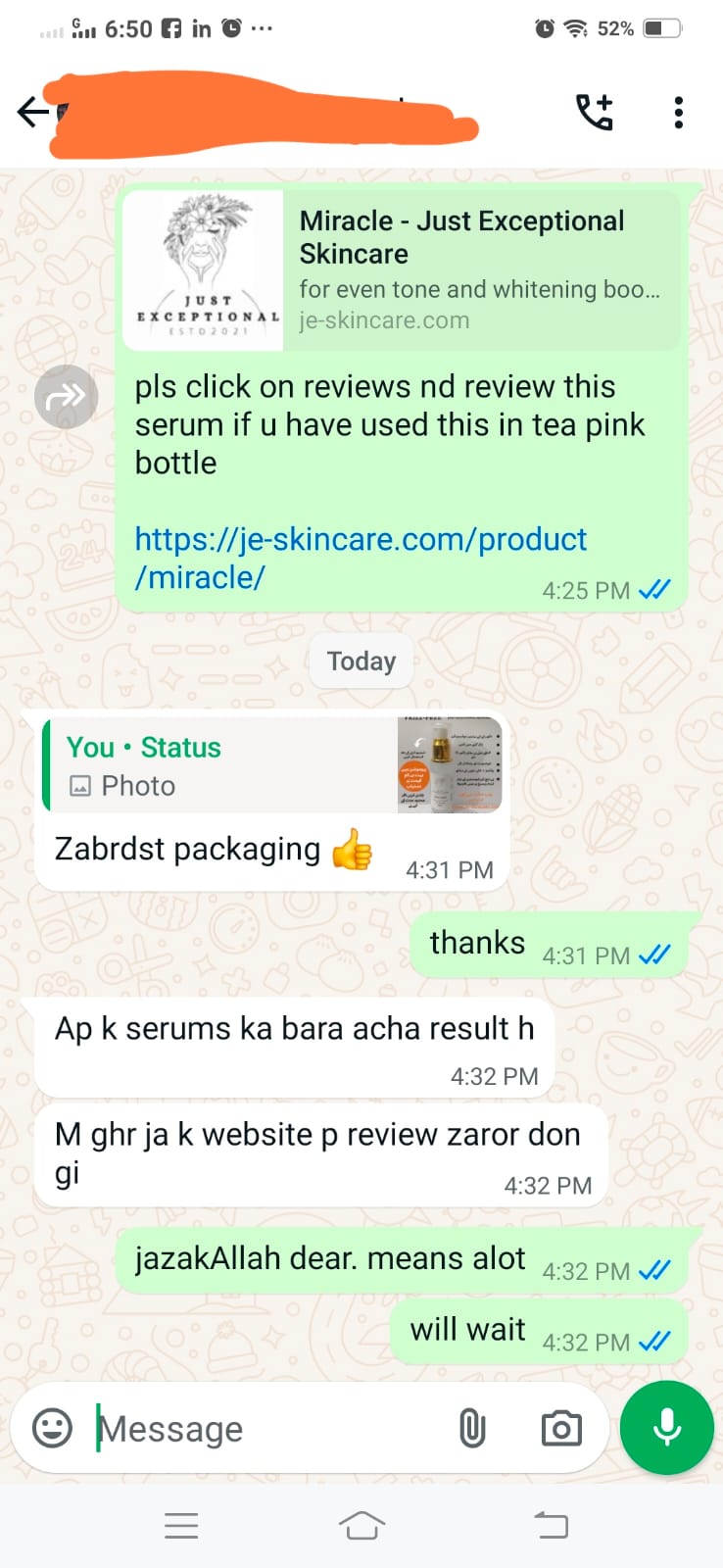Open the quoted status photo reply
The width and height of the screenshot is (723, 1568).
[x=274, y=765]
